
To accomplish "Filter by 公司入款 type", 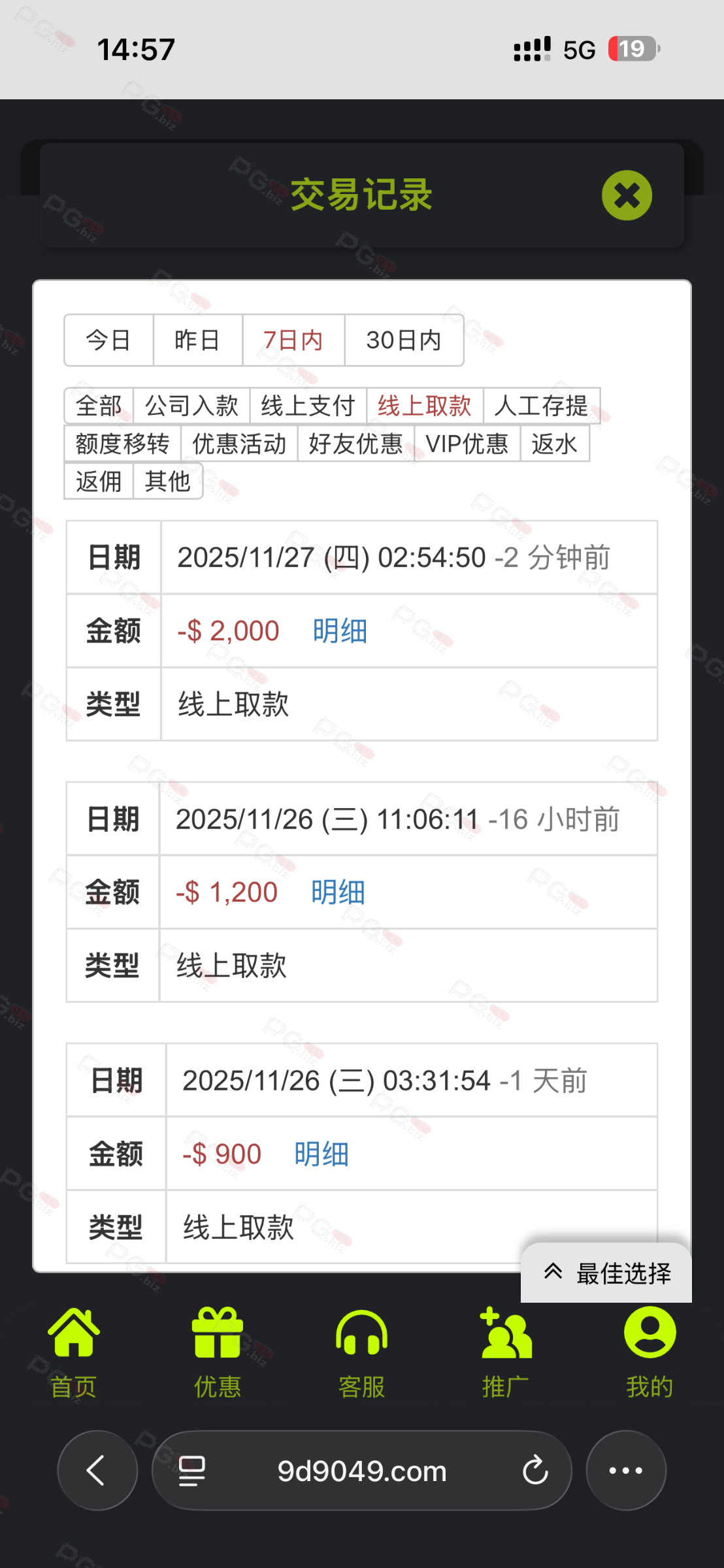I will tap(191, 406).
